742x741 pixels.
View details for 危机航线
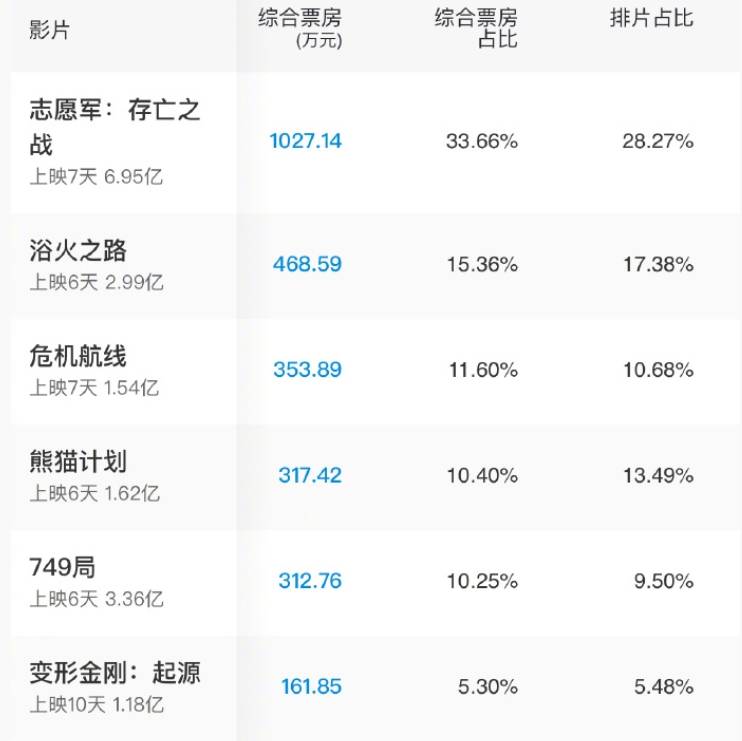pos(80,356)
